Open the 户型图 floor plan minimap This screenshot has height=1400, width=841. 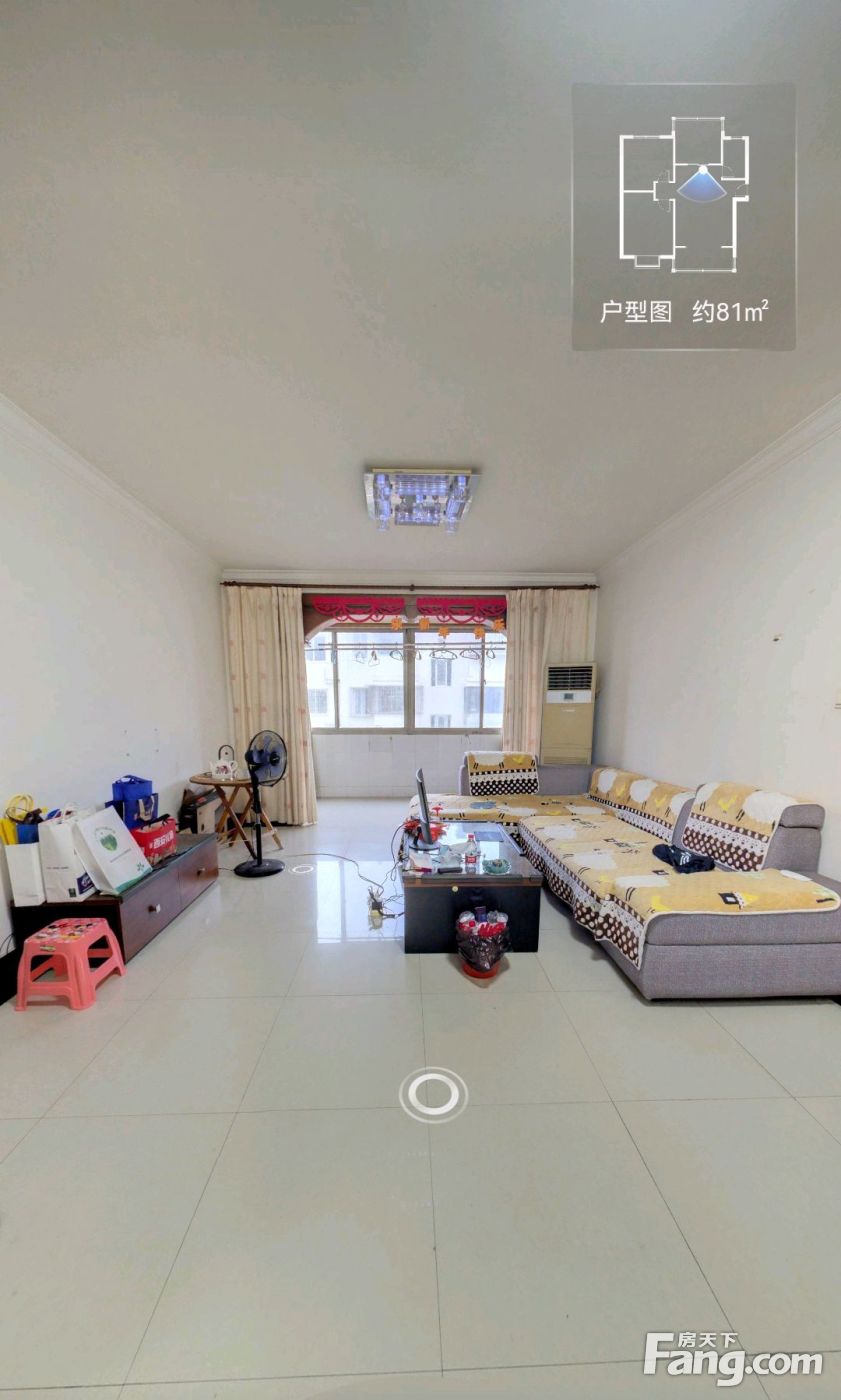(683, 216)
